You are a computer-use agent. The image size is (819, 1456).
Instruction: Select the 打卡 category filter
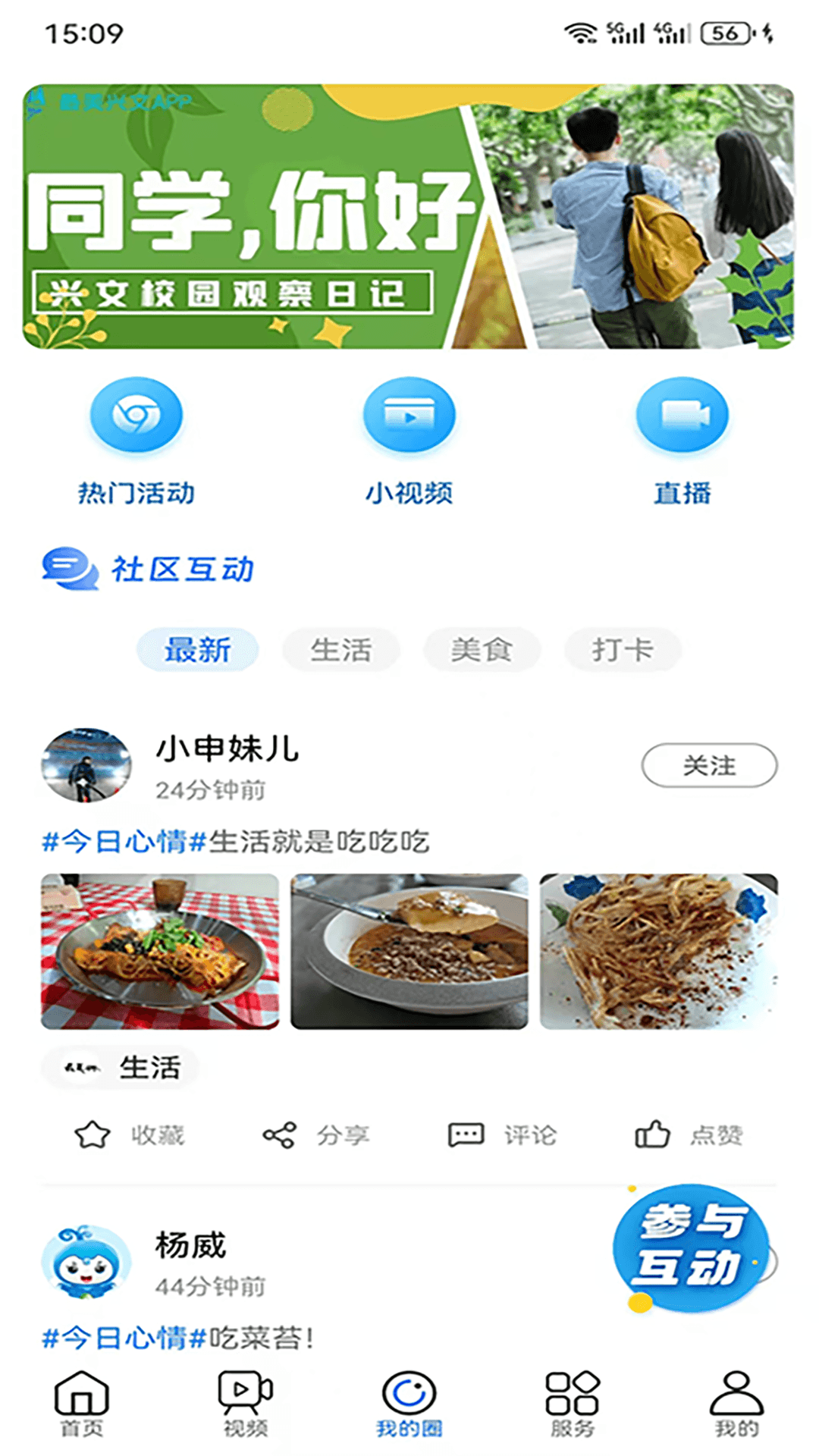[x=623, y=650]
